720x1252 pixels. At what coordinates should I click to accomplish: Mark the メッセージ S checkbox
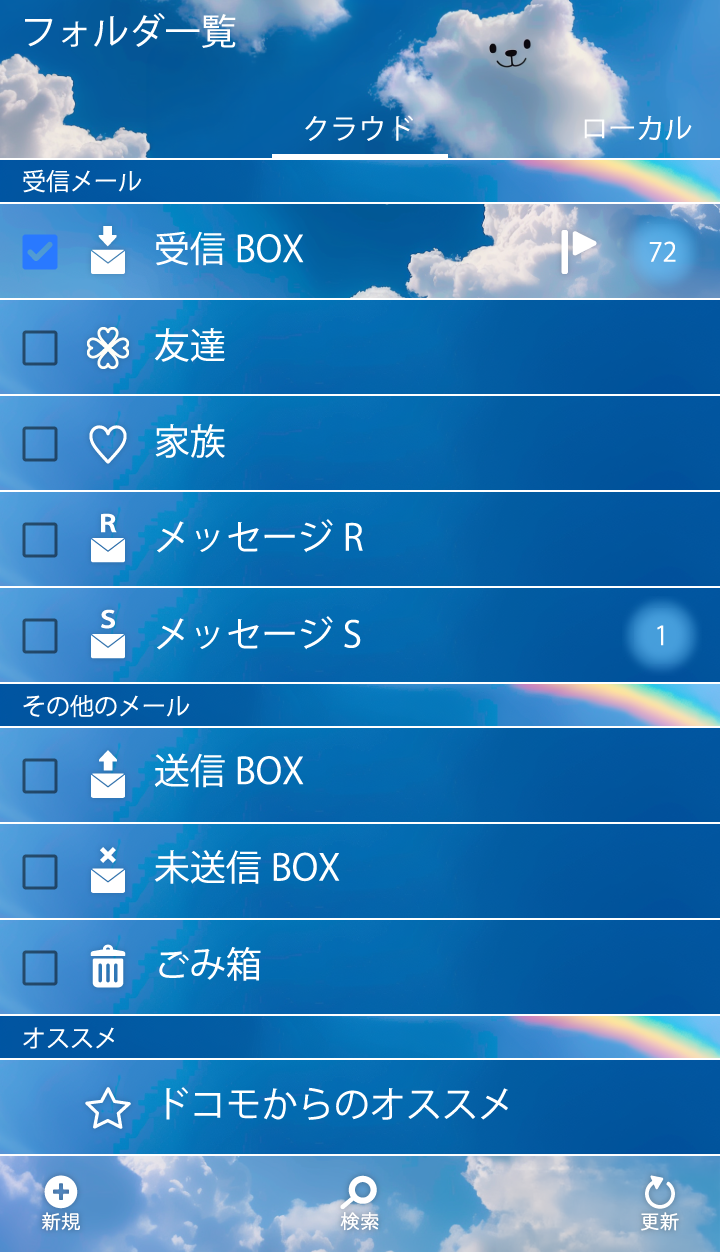[x=40, y=636]
